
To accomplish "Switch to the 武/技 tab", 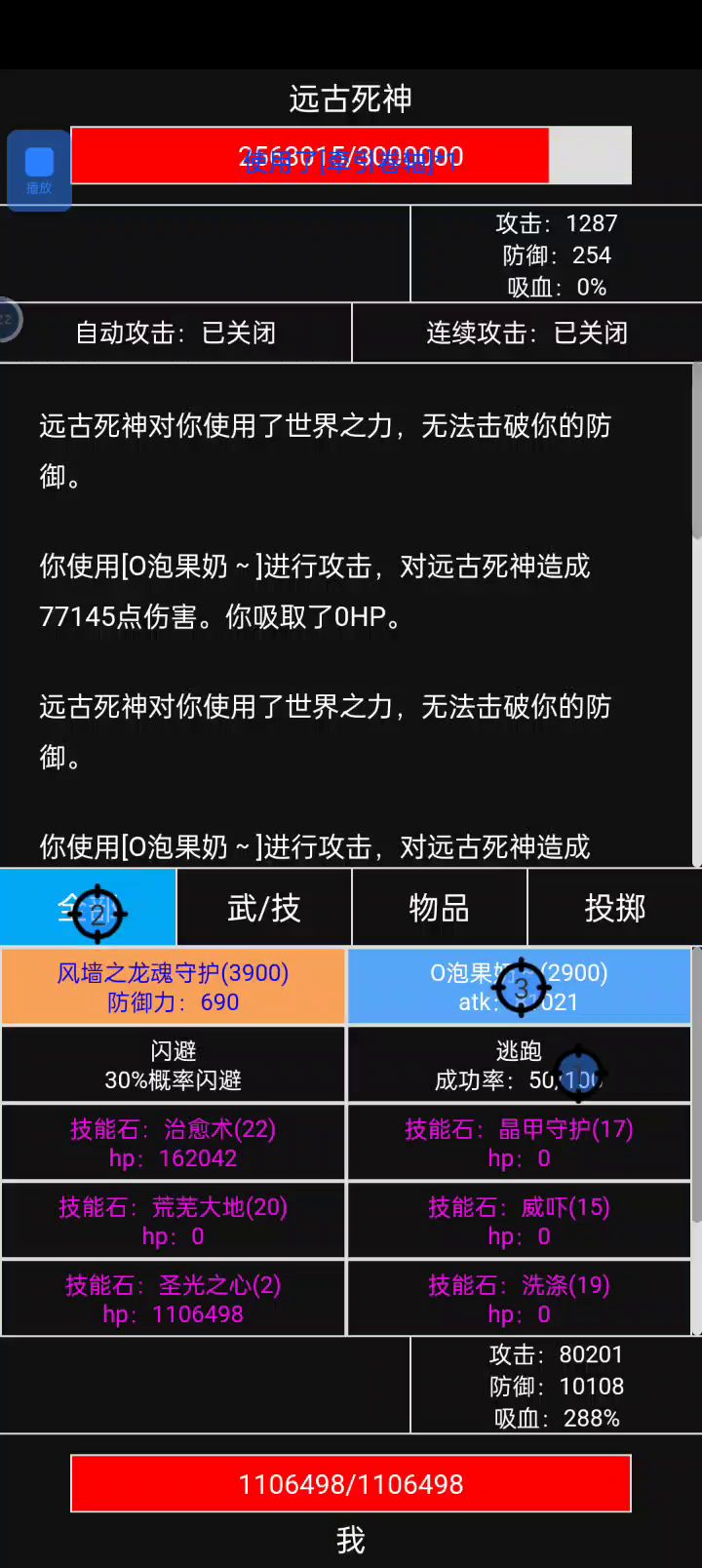I will click(263, 908).
